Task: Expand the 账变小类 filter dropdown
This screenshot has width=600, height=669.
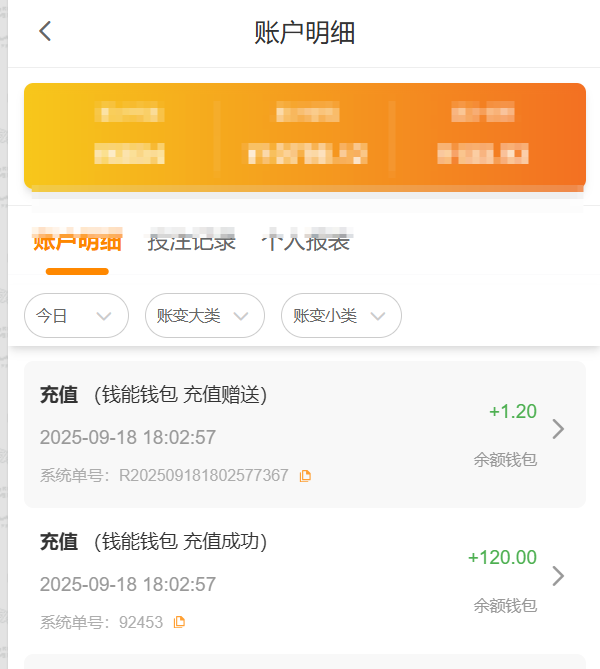Action: [340, 316]
